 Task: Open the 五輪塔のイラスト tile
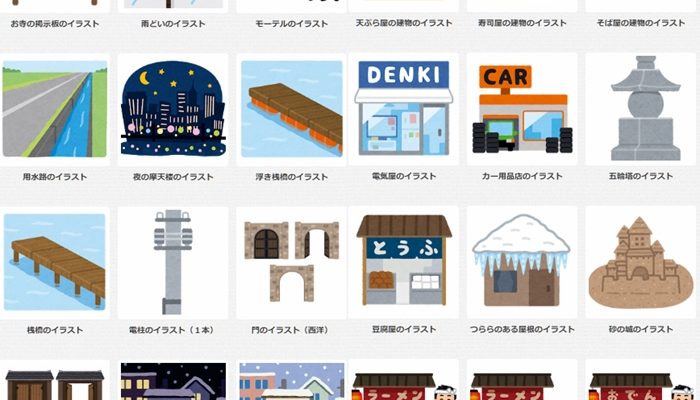[x=641, y=110]
